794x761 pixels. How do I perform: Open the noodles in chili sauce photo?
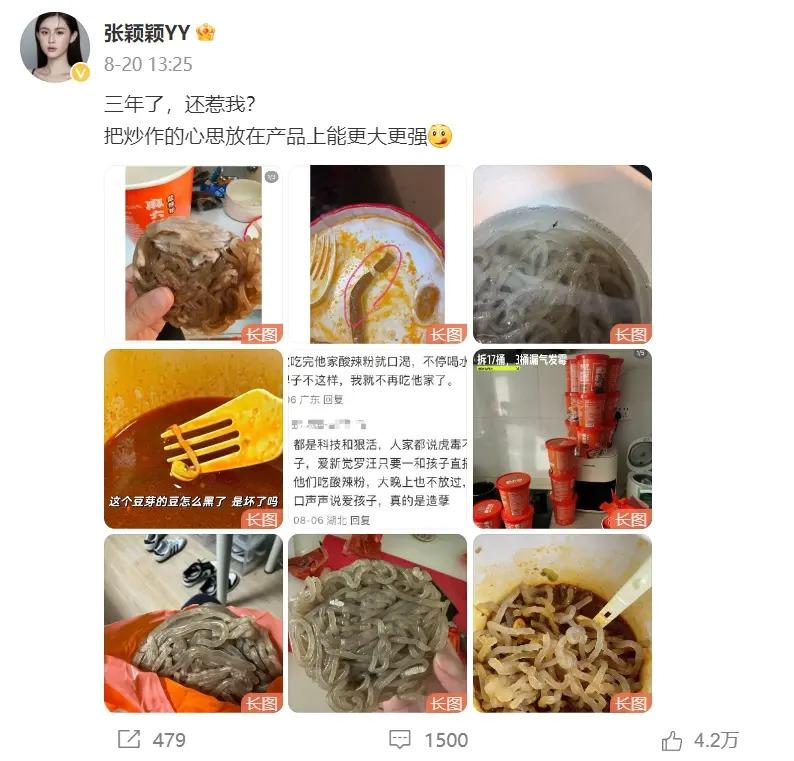[561, 622]
